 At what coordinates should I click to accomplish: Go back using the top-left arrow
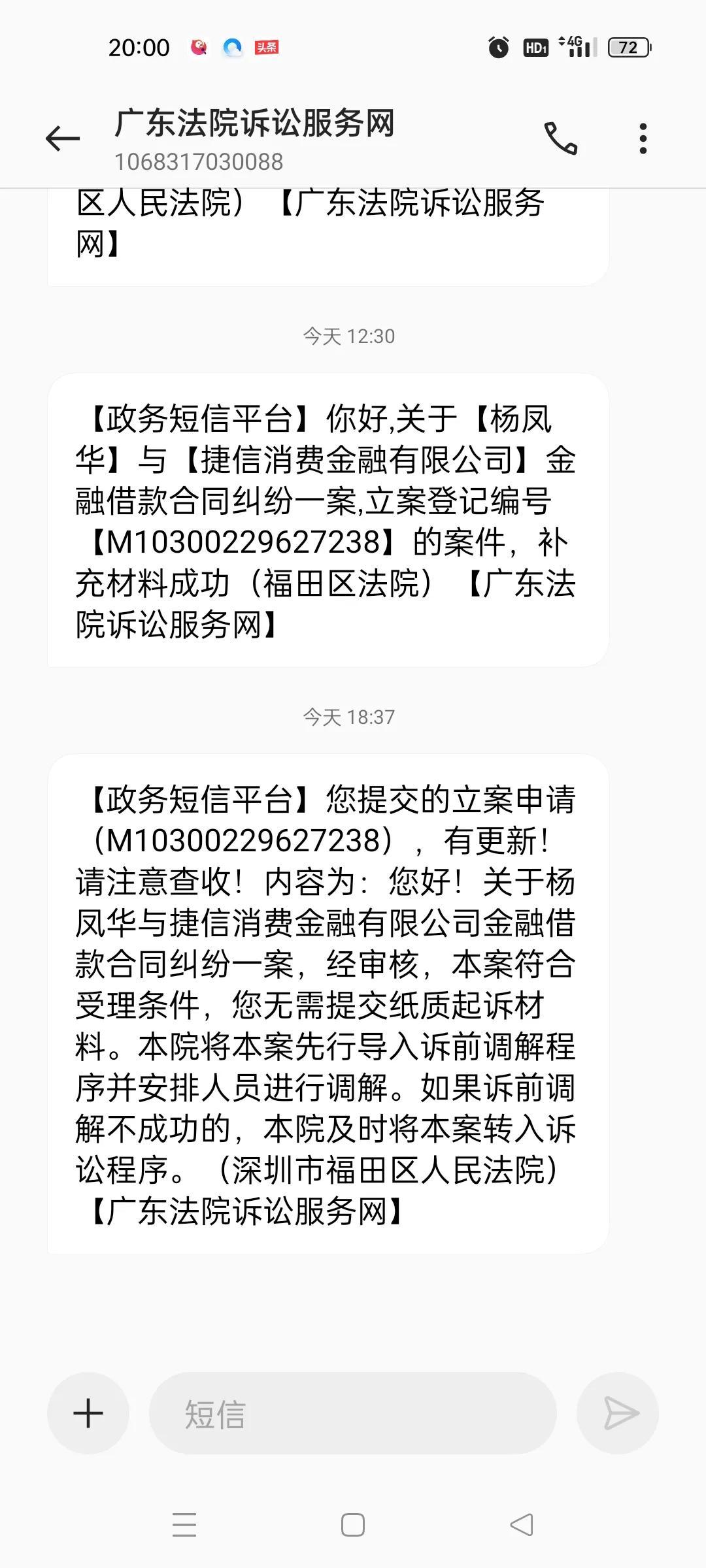pos(63,139)
